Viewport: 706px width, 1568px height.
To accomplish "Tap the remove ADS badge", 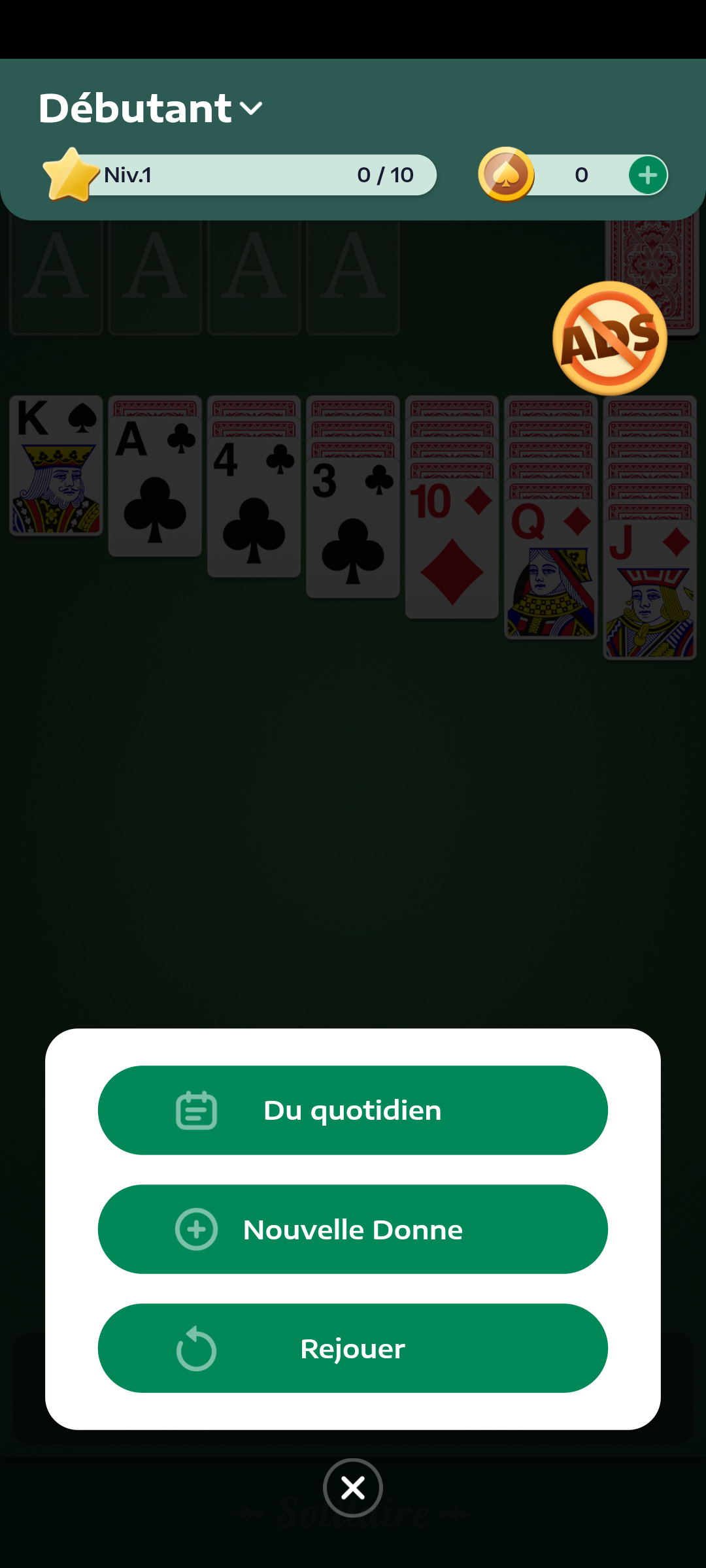I will point(609,338).
